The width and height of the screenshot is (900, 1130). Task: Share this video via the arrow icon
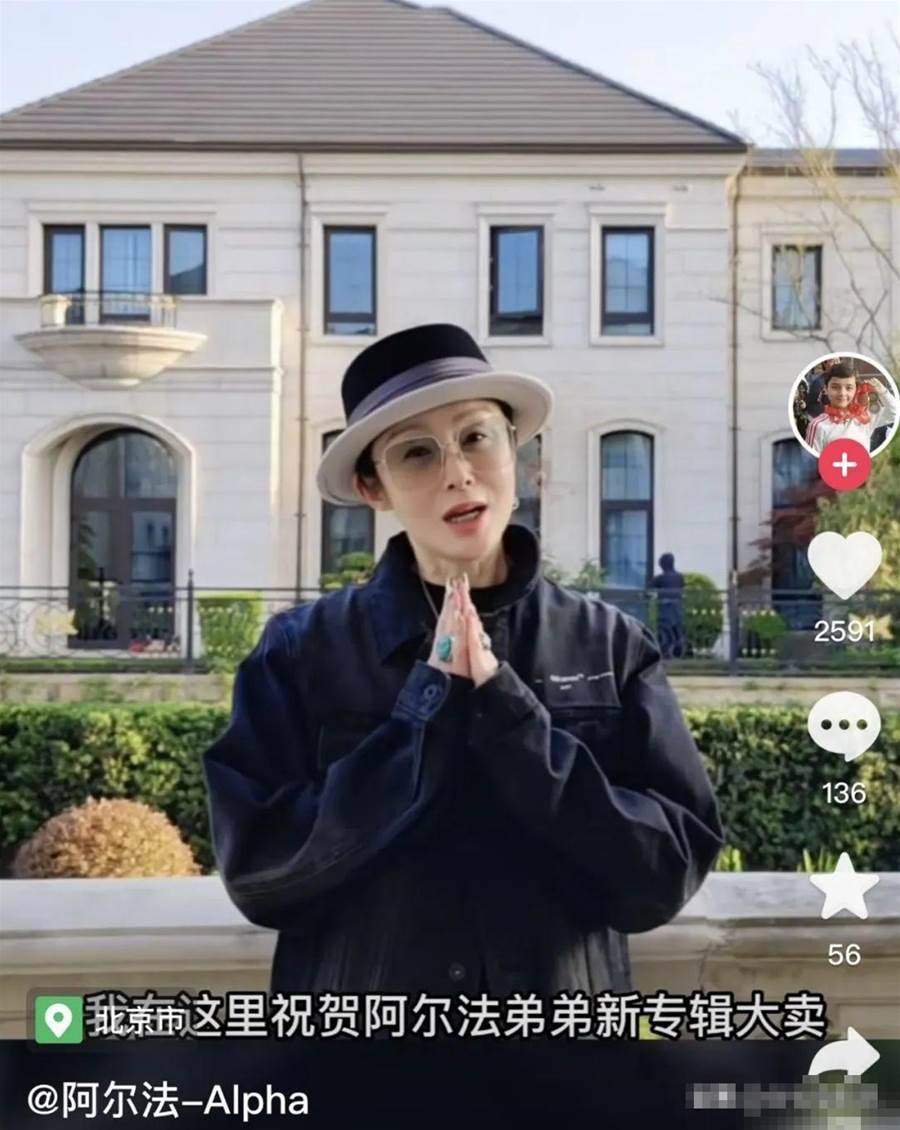click(844, 1055)
